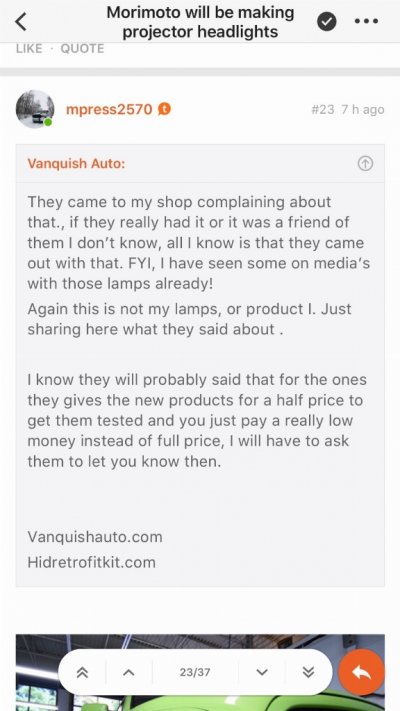The height and width of the screenshot is (711, 400).
Task: Open the attached photo below the quote
Action: pos(200,672)
